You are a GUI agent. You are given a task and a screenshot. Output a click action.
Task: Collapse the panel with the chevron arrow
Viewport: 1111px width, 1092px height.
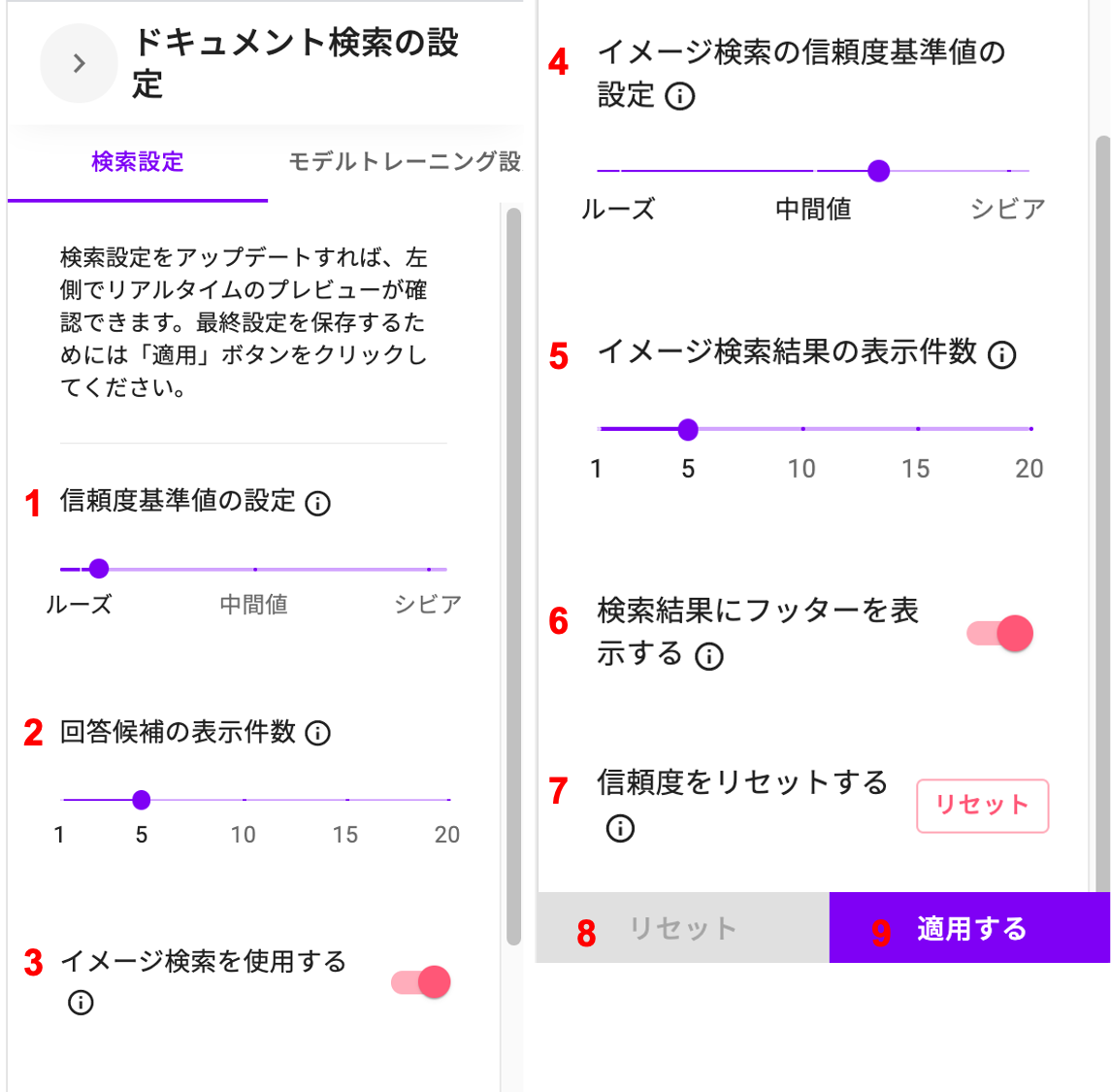pyautogui.click(x=79, y=64)
